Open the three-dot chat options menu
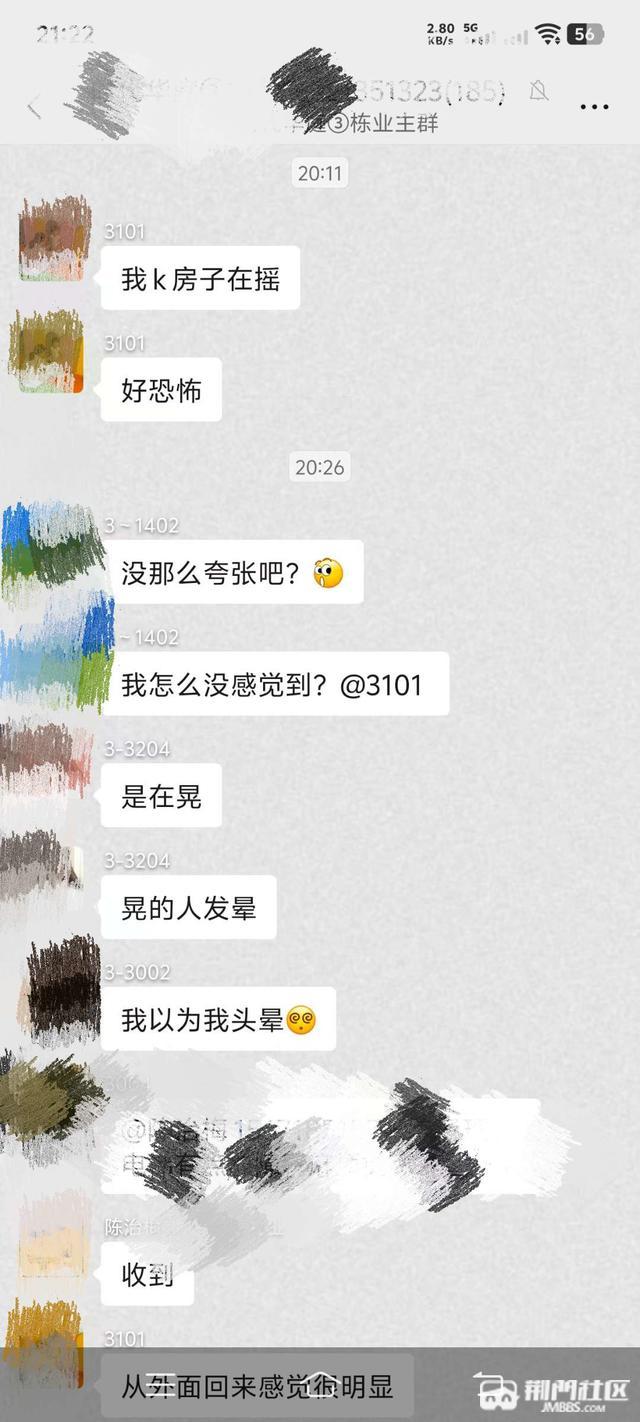Viewport: 640px width, 1422px height. click(x=594, y=107)
